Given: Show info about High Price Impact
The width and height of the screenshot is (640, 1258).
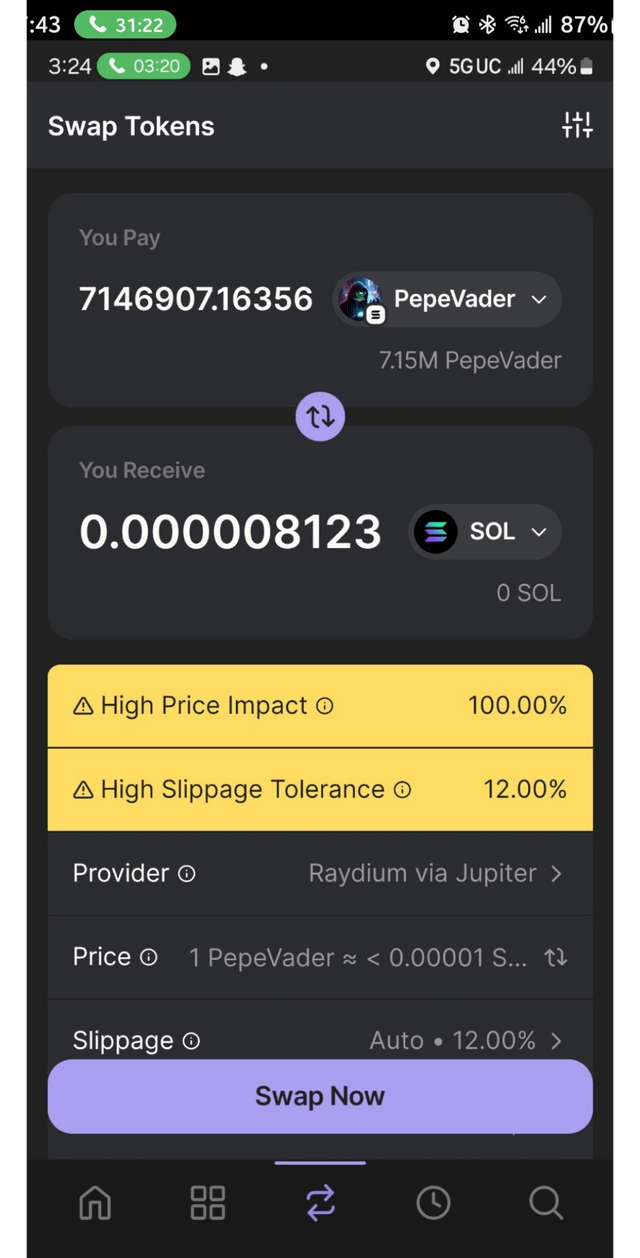Looking at the screenshot, I should pyautogui.click(x=325, y=706).
